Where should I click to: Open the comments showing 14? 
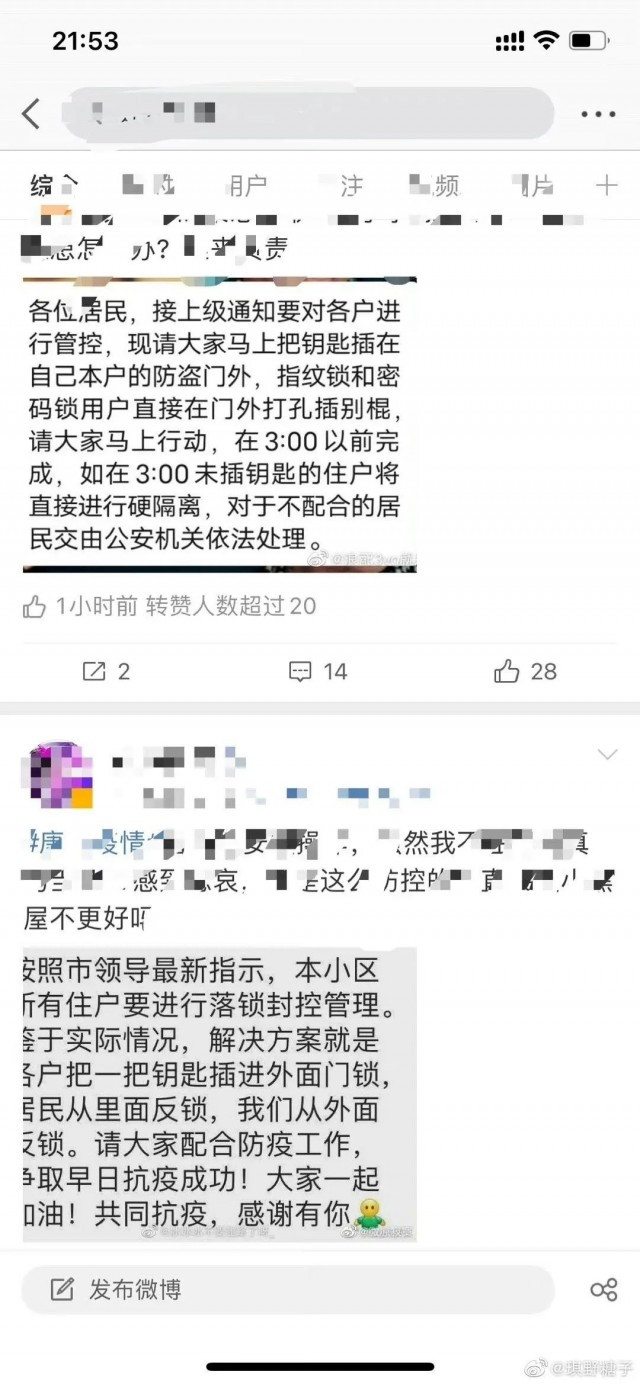click(x=318, y=671)
